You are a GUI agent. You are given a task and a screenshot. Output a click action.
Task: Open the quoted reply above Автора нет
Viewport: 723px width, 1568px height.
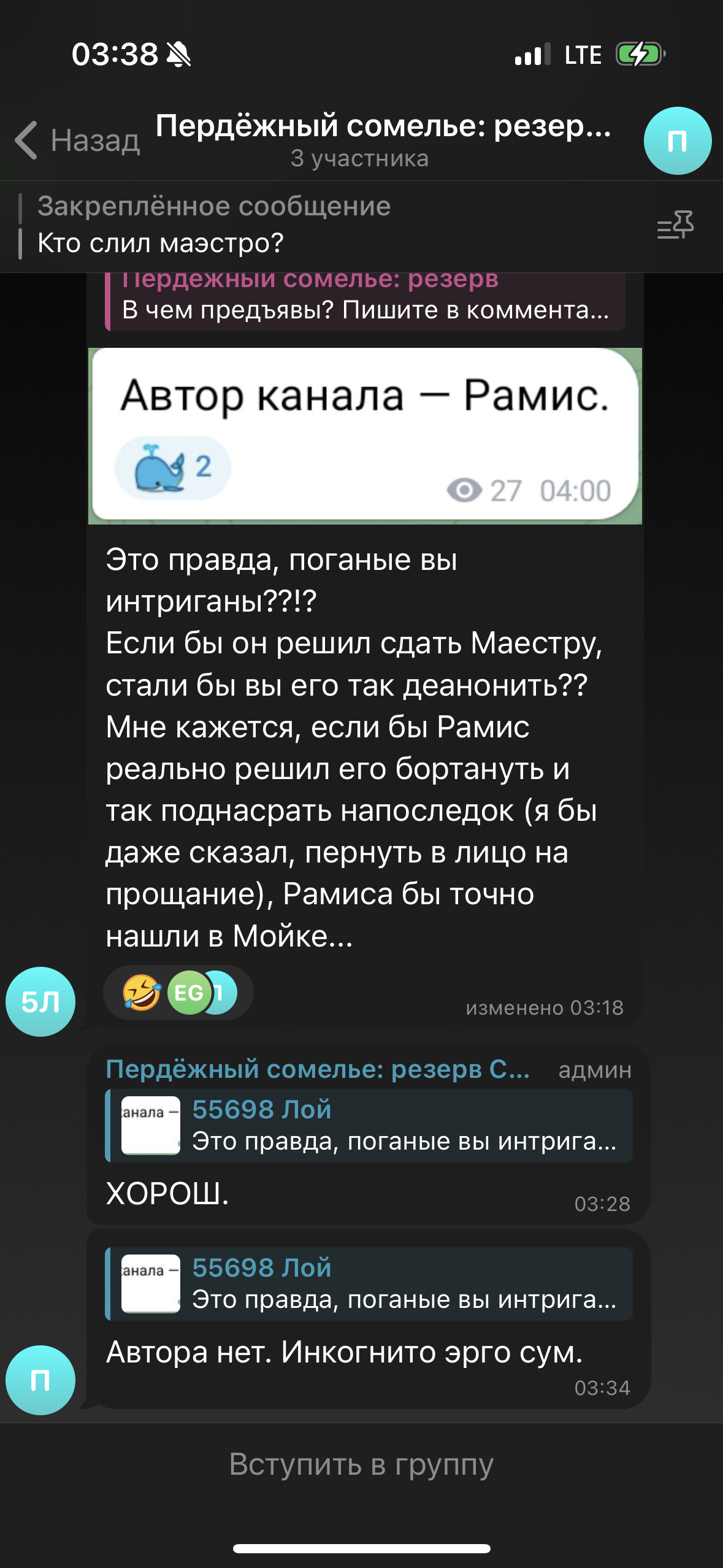369,1284
